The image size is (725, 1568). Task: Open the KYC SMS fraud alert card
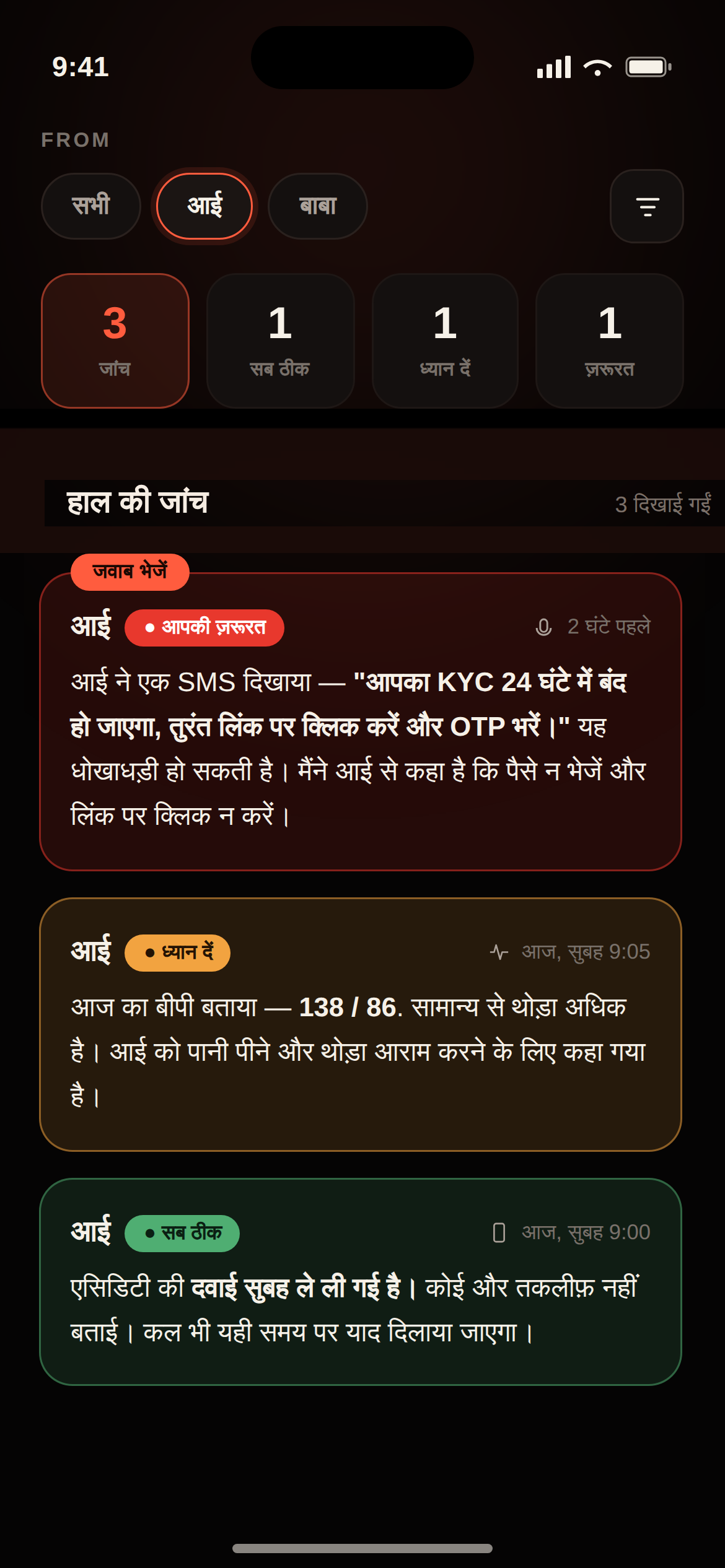pos(361,722)
